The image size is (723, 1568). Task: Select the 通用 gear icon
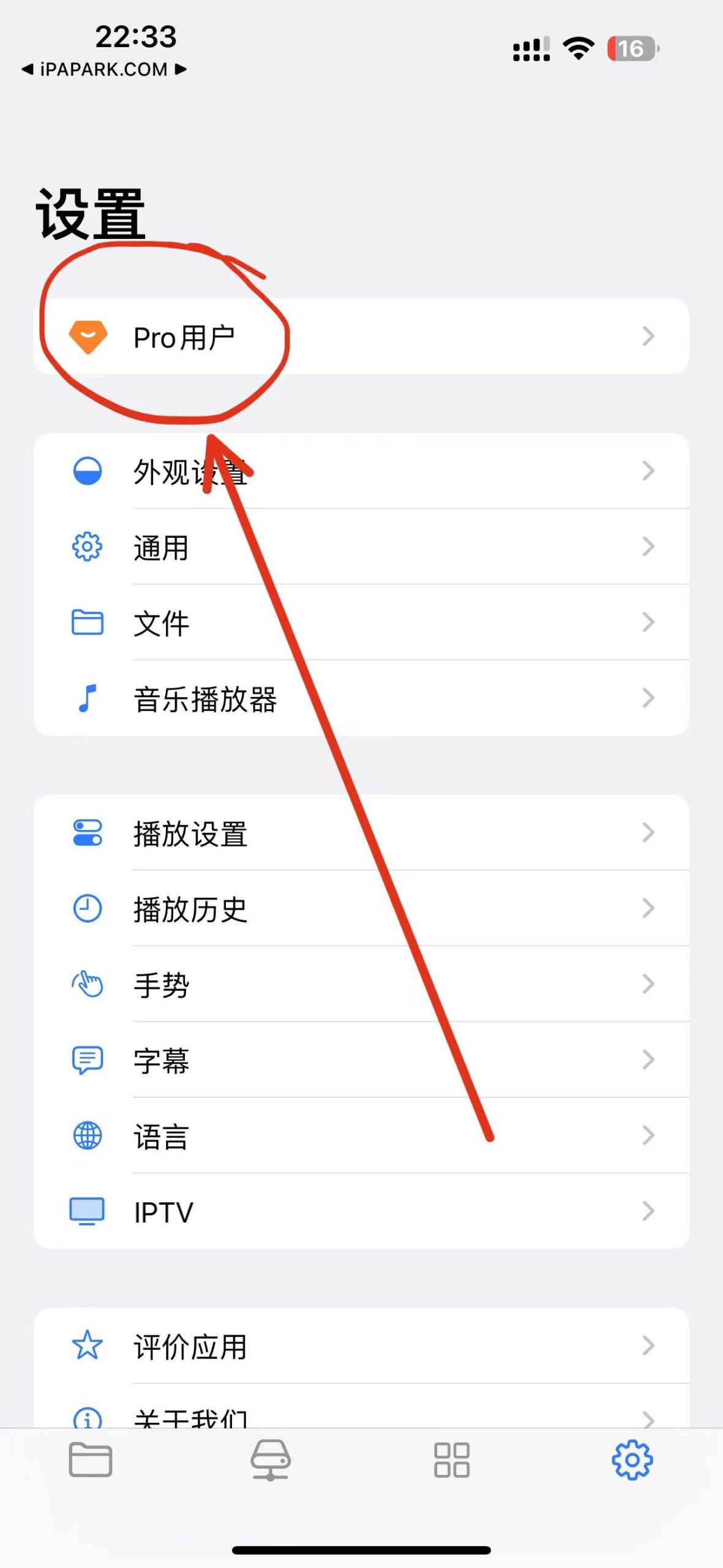(x=88, y=547)
